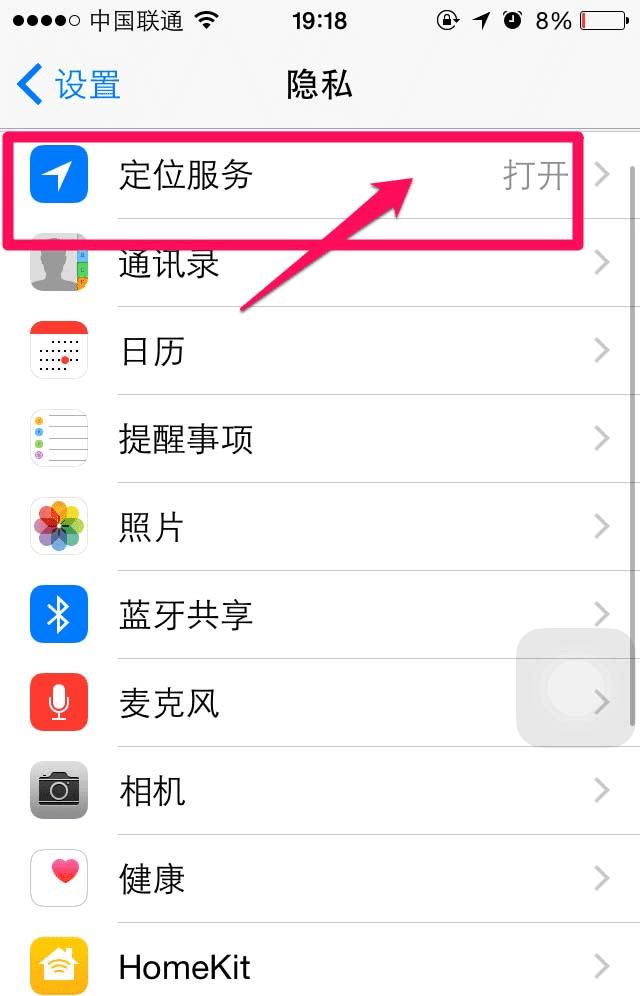This screenshot has width=640, height=996.
Task: Open 通讯录 privacy row
Action: (300, 264)
